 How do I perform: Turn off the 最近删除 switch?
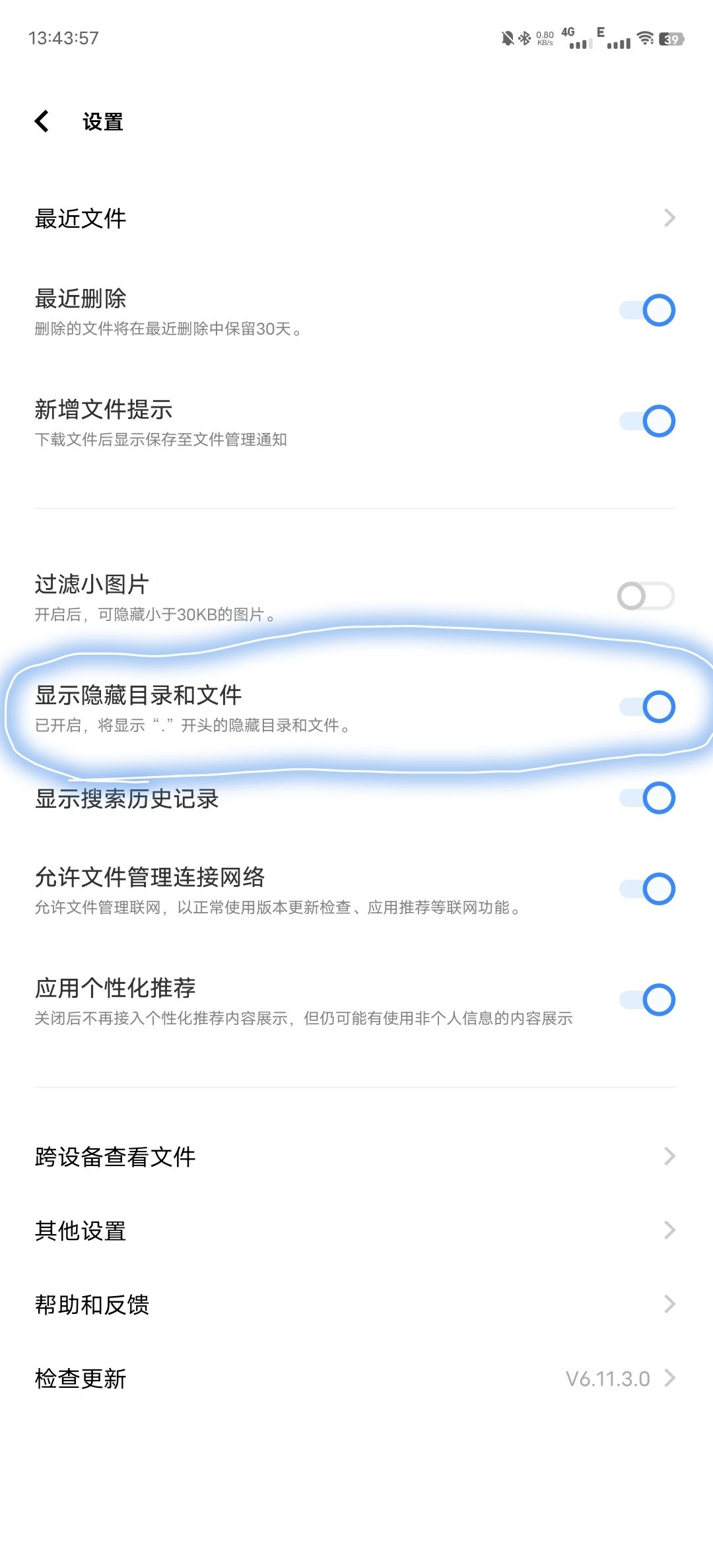click(647, 310)
